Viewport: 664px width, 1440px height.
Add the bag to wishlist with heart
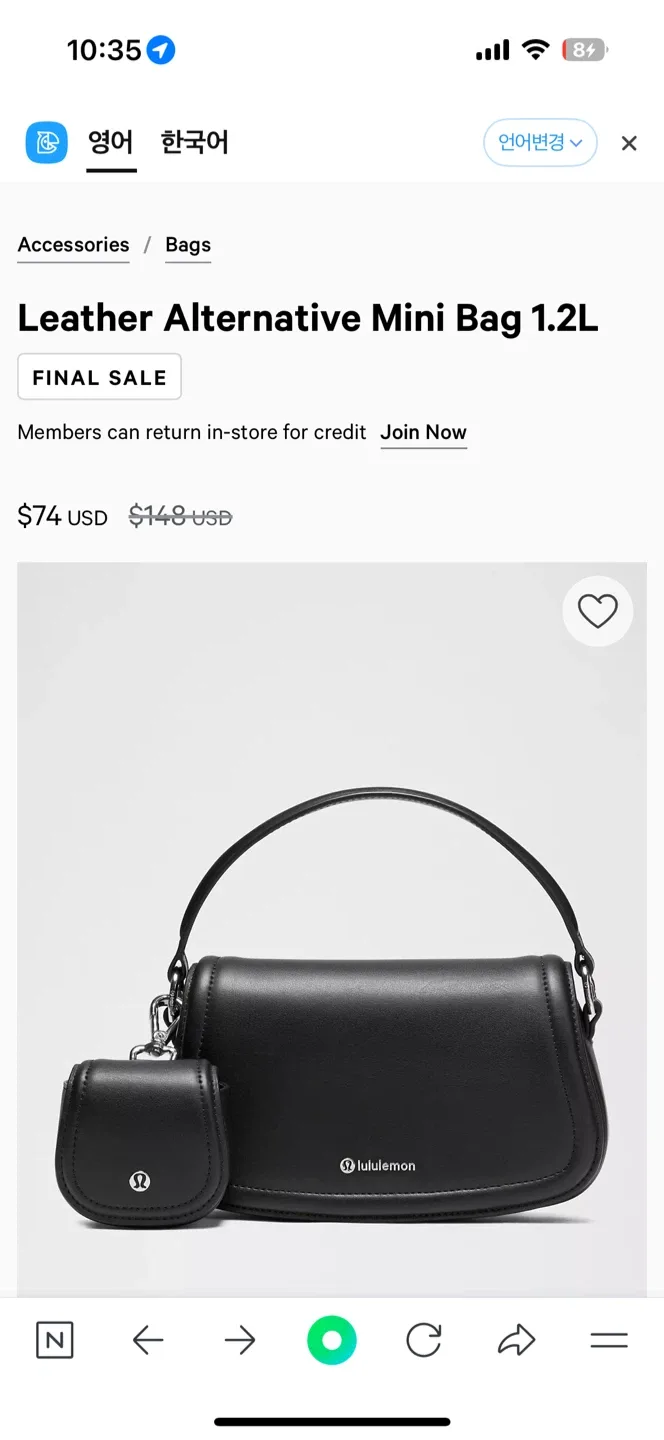(598, 611)
